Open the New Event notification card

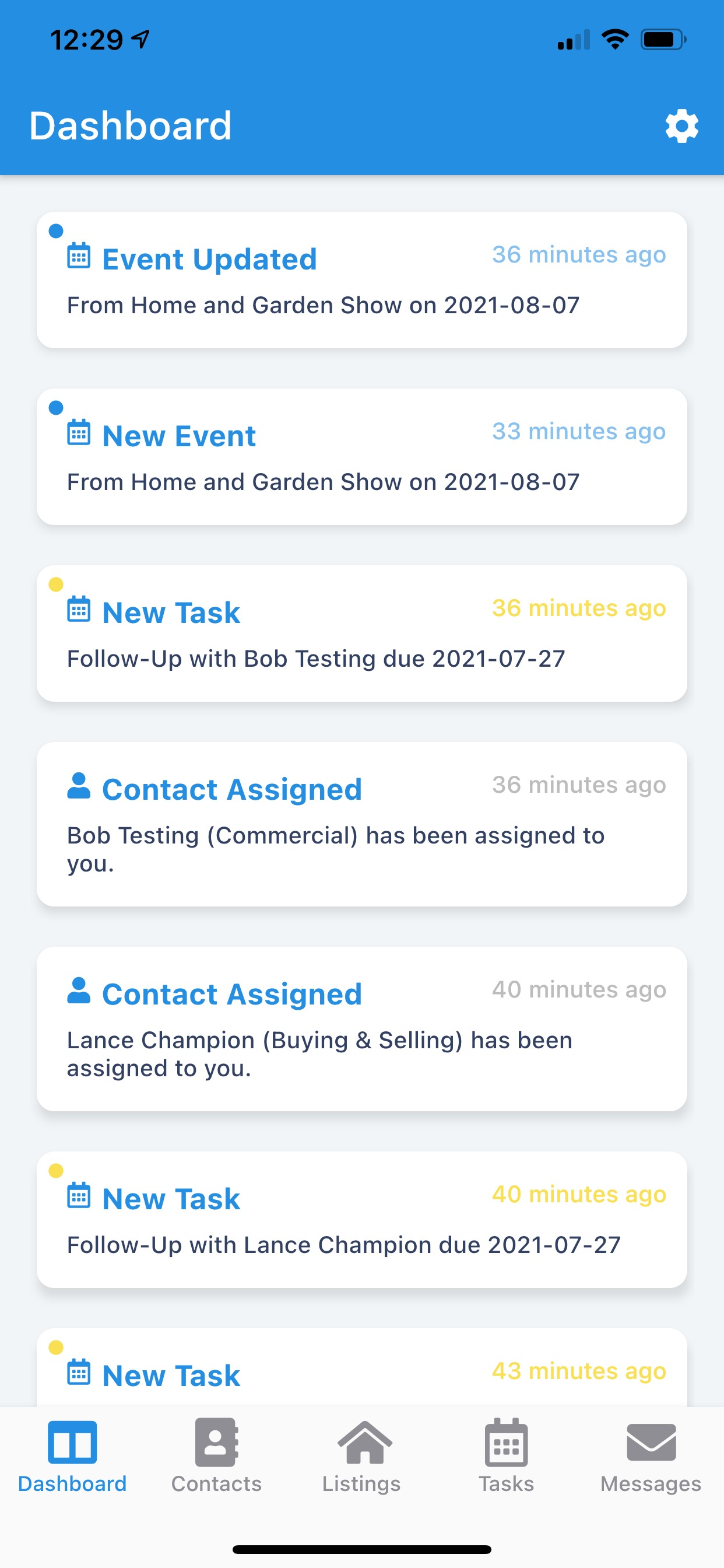[x=362, y=457]
